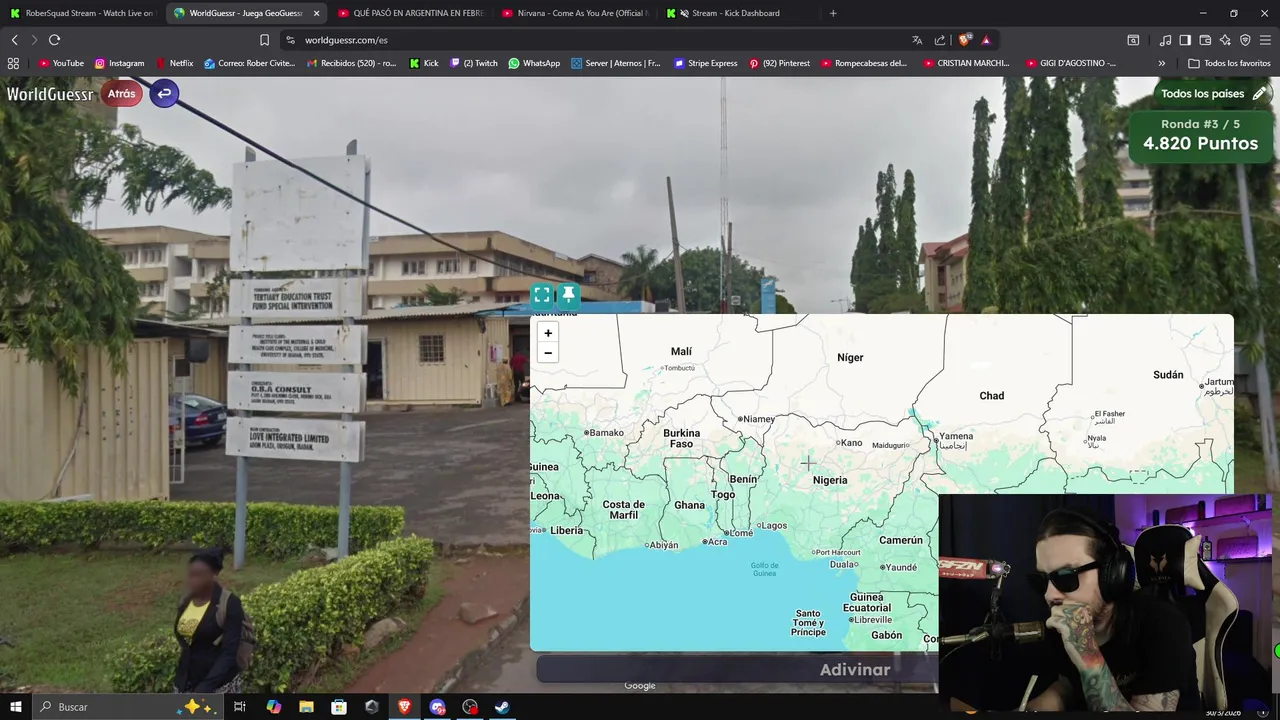Reload the current page
Viewport: 1280px width, 720px height.
point(54,40)
